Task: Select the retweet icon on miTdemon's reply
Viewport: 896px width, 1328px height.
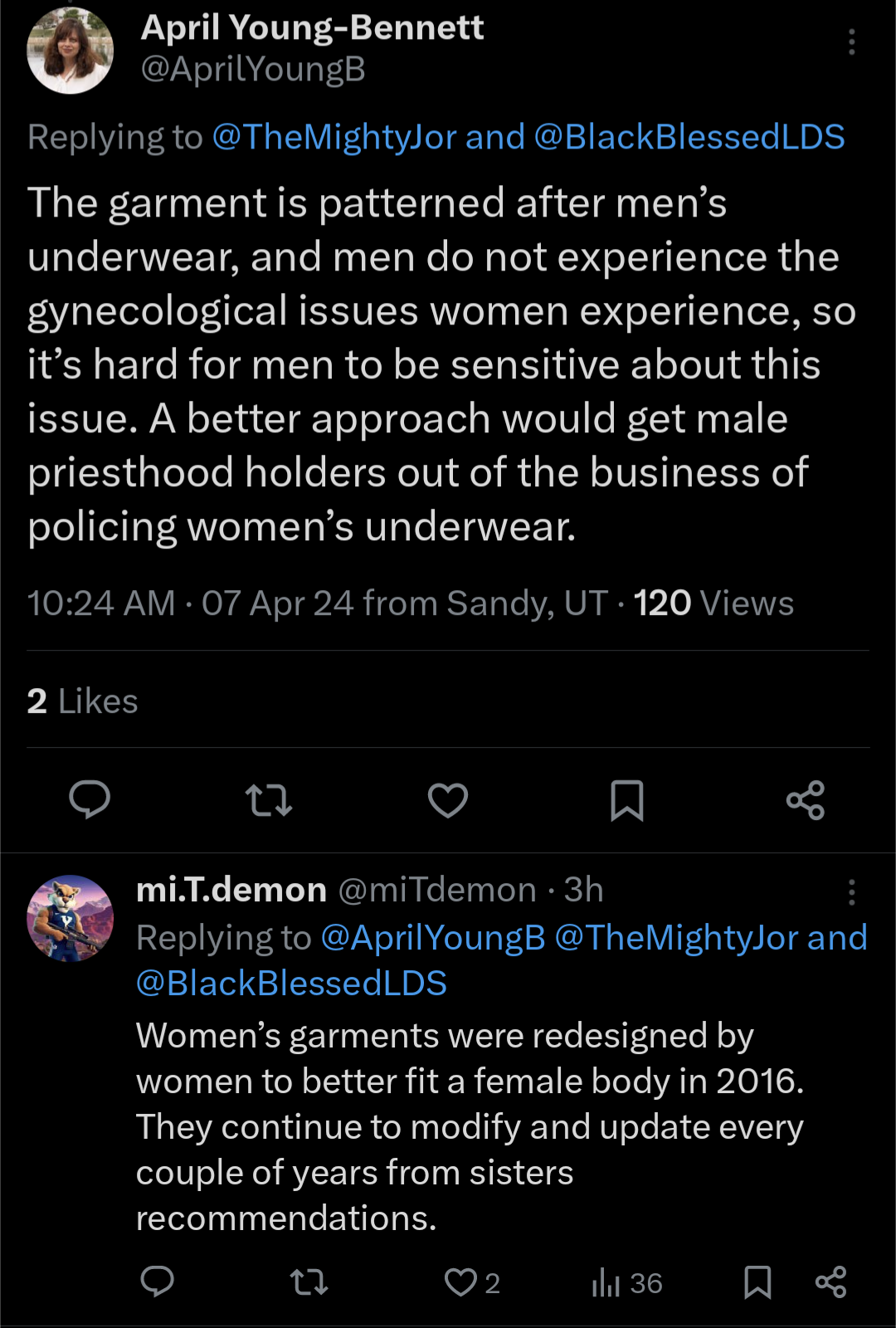Action: click(309, 1282)
